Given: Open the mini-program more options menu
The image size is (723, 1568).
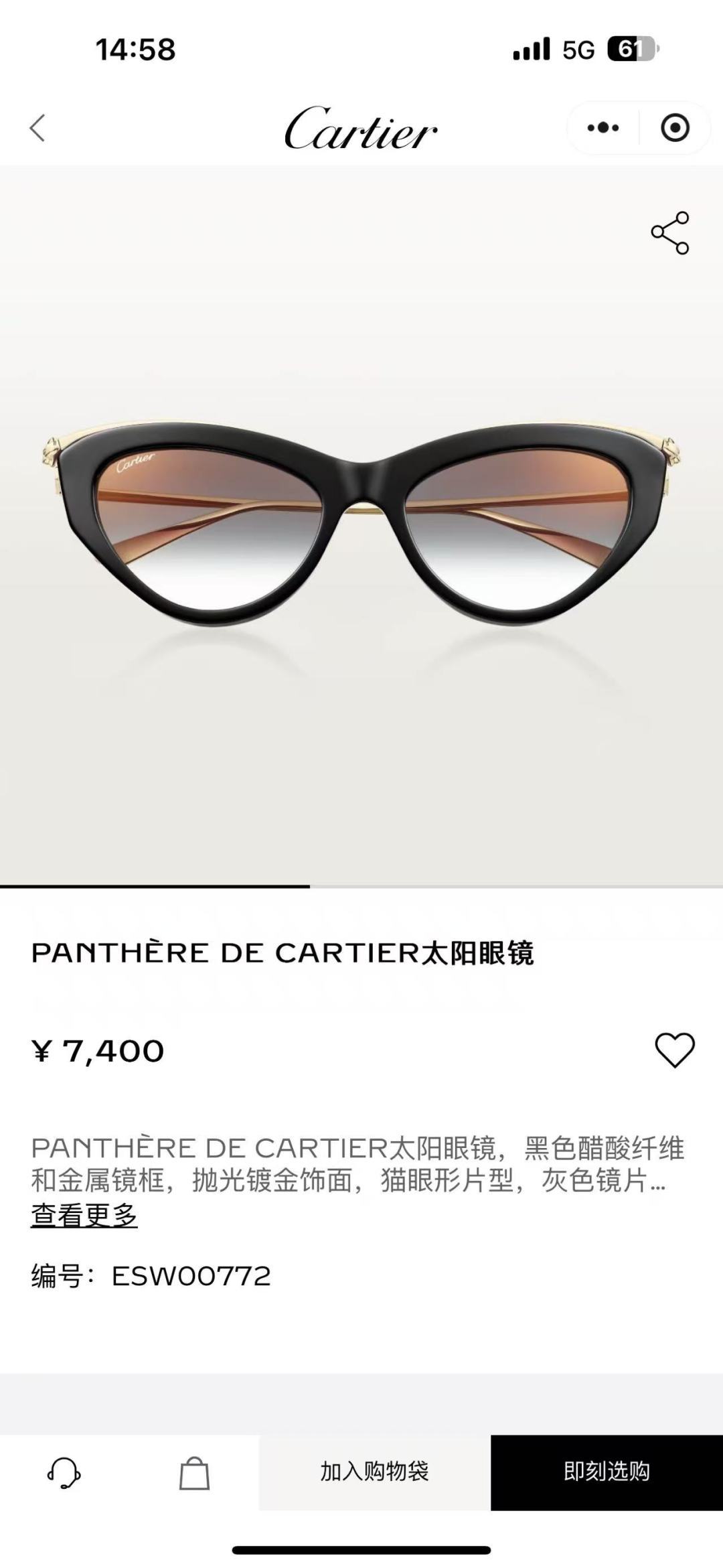Looking at the screenshot, I should coord(600,126).
